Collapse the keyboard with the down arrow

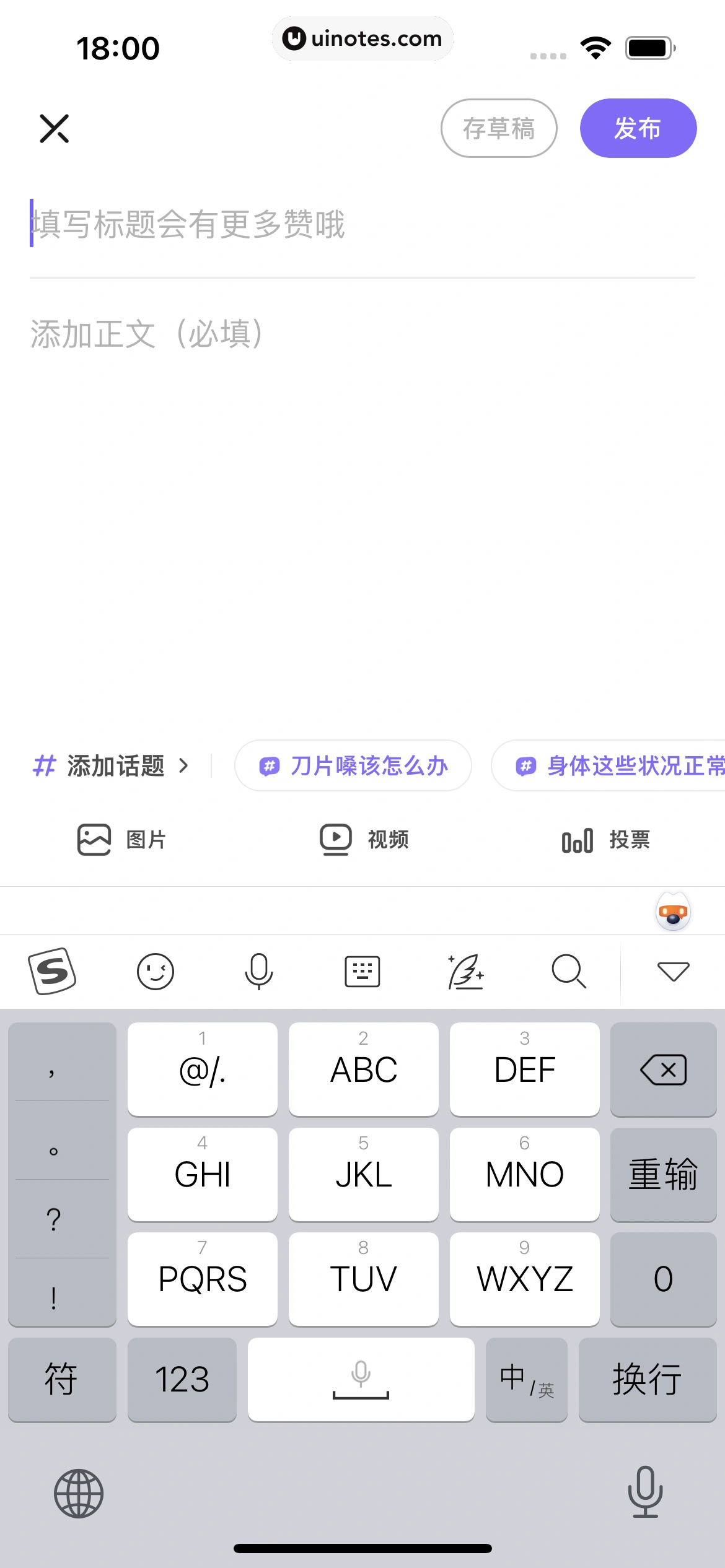tap(673, 971)
